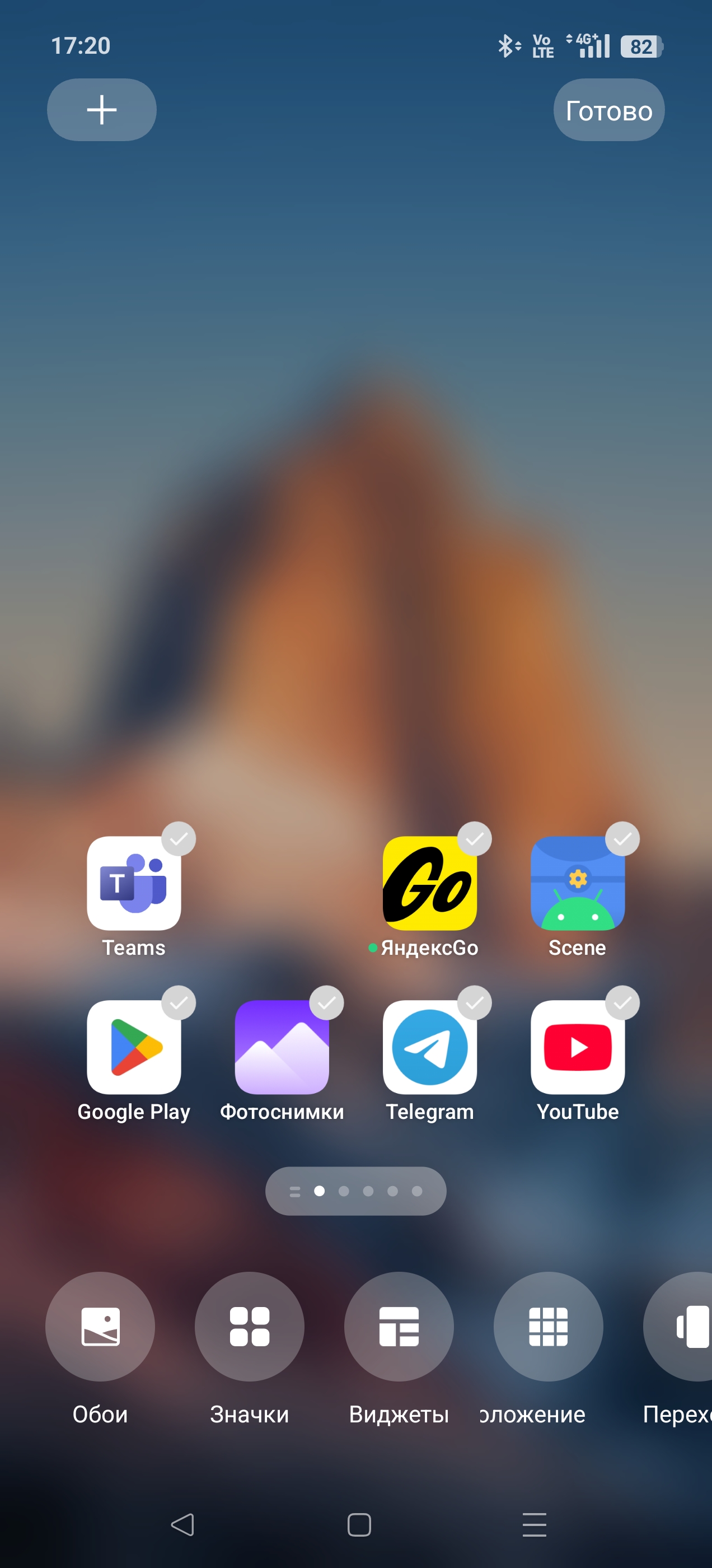Select the Telegram app icon
Image resolution: width=712 pixels, height=1568 pixels.
[430, 1047]
